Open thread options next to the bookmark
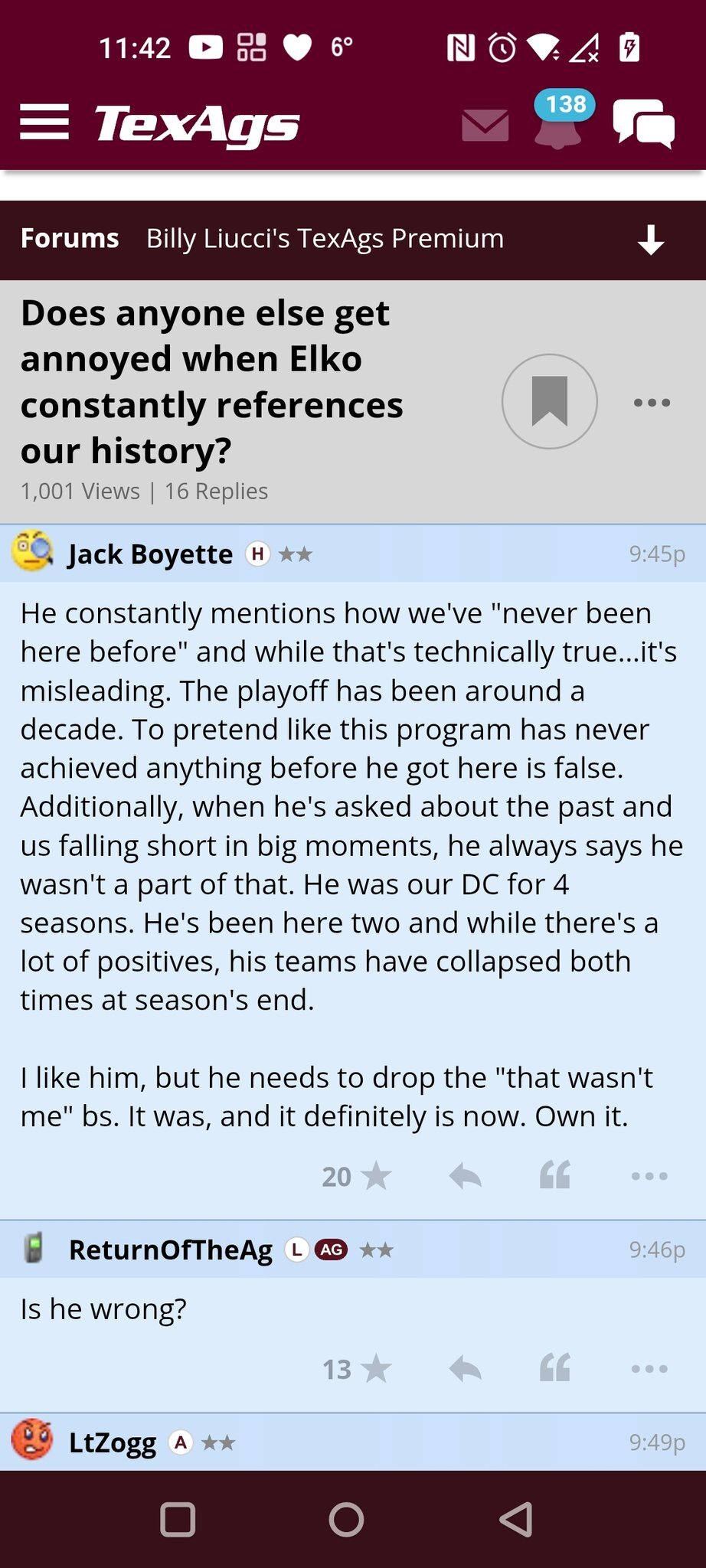The height and width of the screenshot is (1568, 706). pos(652,402)
